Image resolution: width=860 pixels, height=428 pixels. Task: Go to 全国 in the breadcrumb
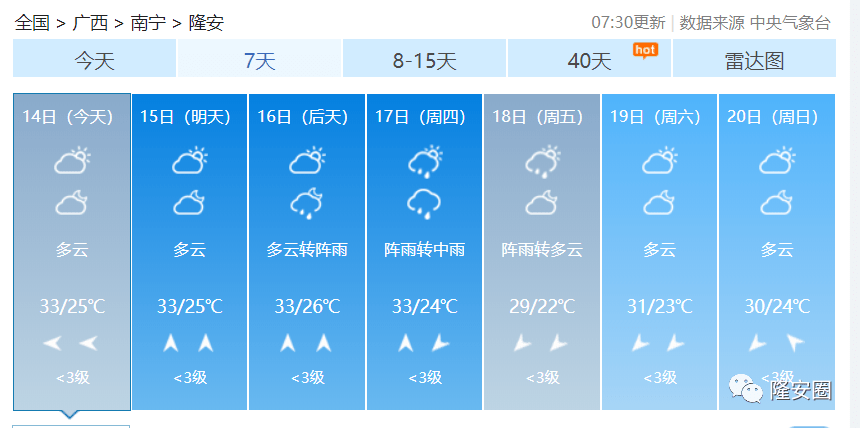pos(32,22)
